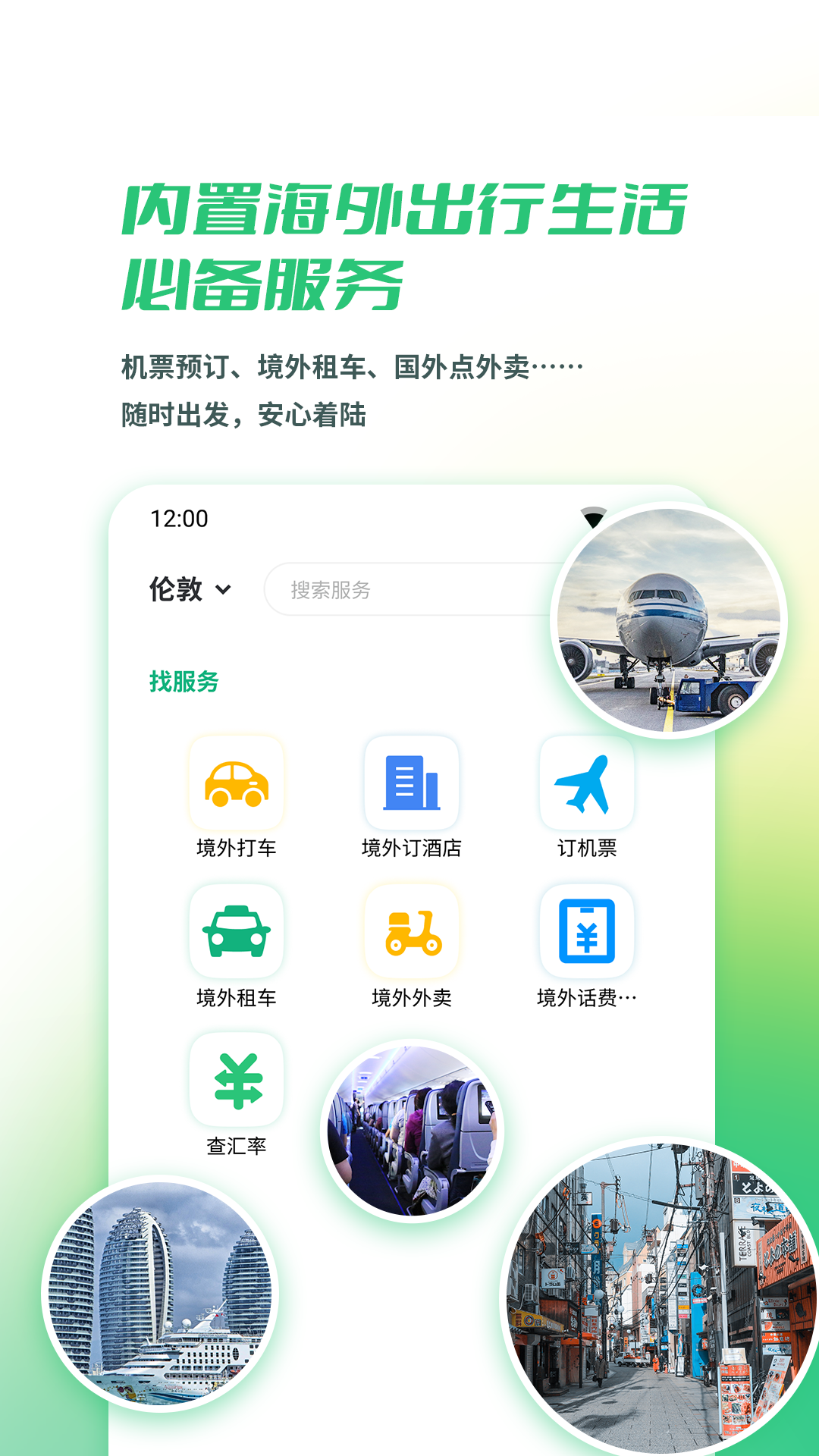Select the 找服务 section header

tap(182, 681)
